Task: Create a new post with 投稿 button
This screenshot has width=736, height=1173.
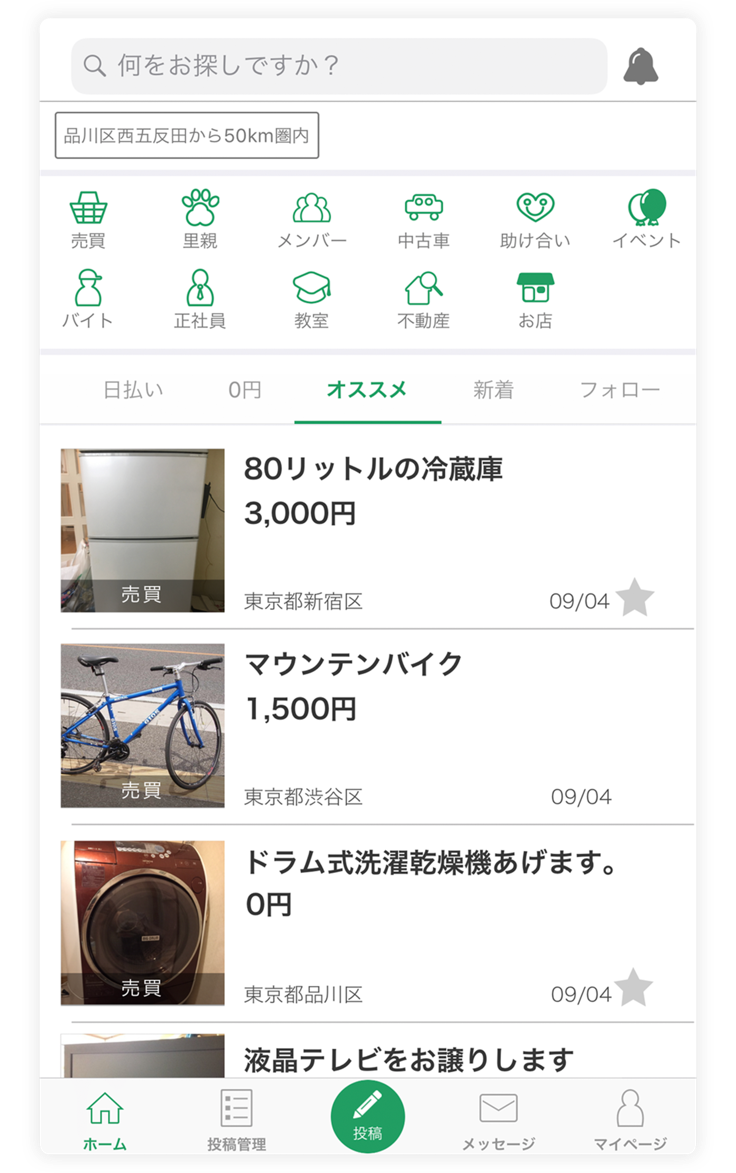Action: (x=368, y=1117)
